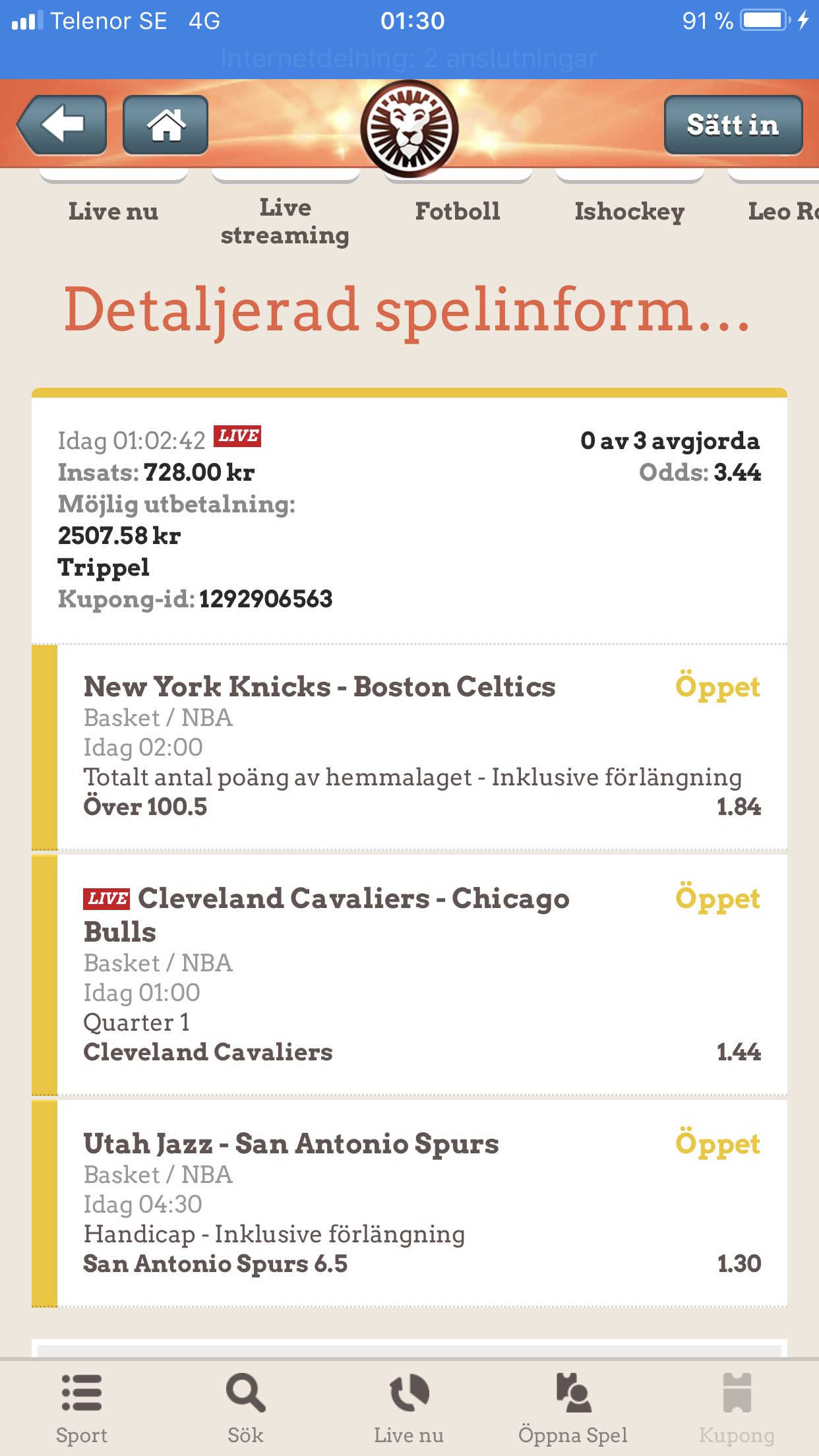
Task: Switch to the Live nu top tab
Action: point(113,212)
